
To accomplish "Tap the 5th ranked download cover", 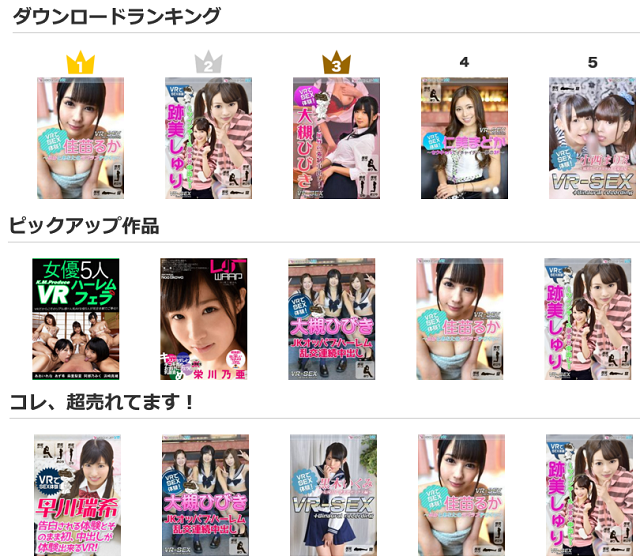I will click(592, 138).
